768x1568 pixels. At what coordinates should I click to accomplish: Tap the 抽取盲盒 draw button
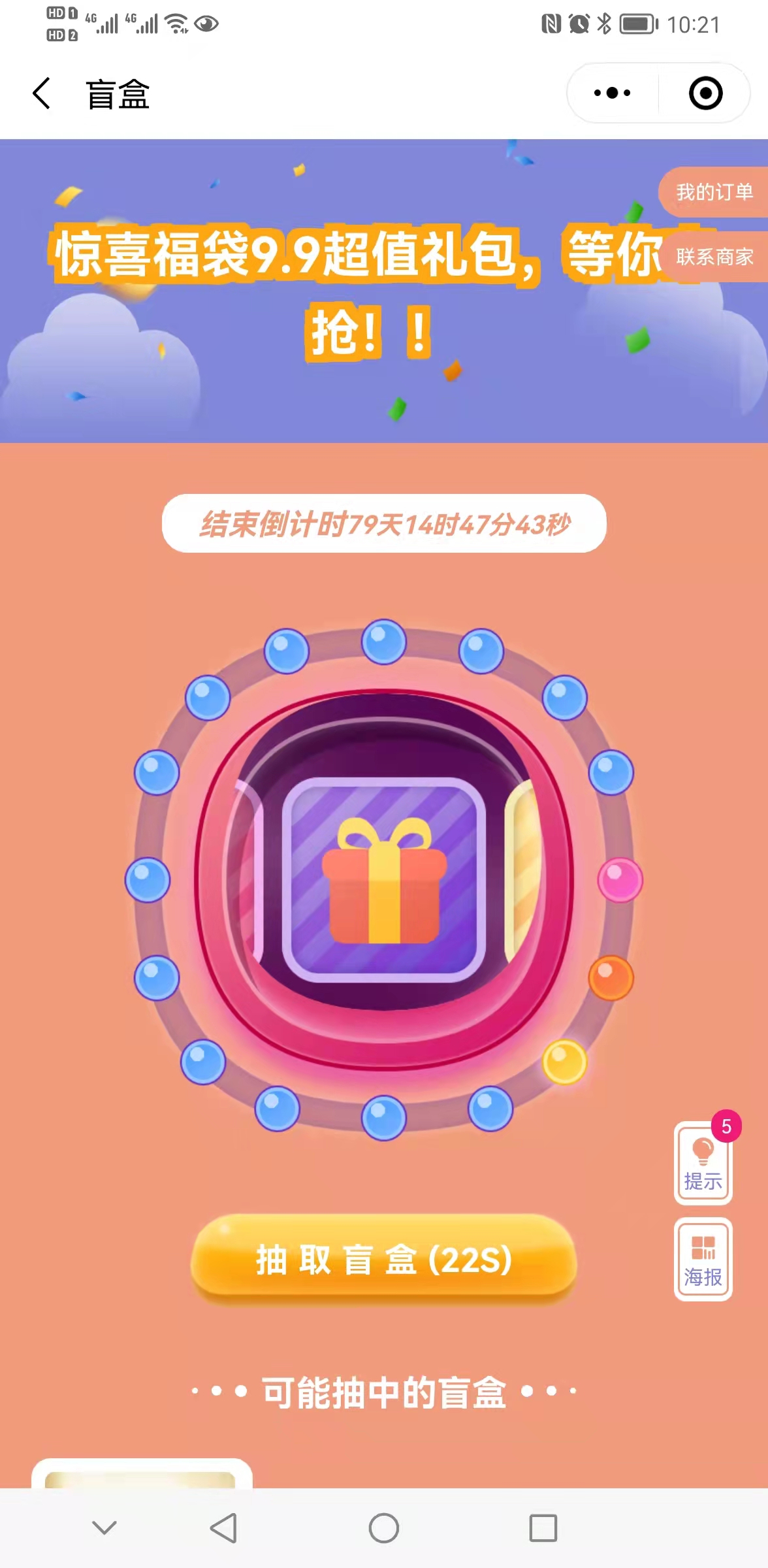(x=384, y=1259)
